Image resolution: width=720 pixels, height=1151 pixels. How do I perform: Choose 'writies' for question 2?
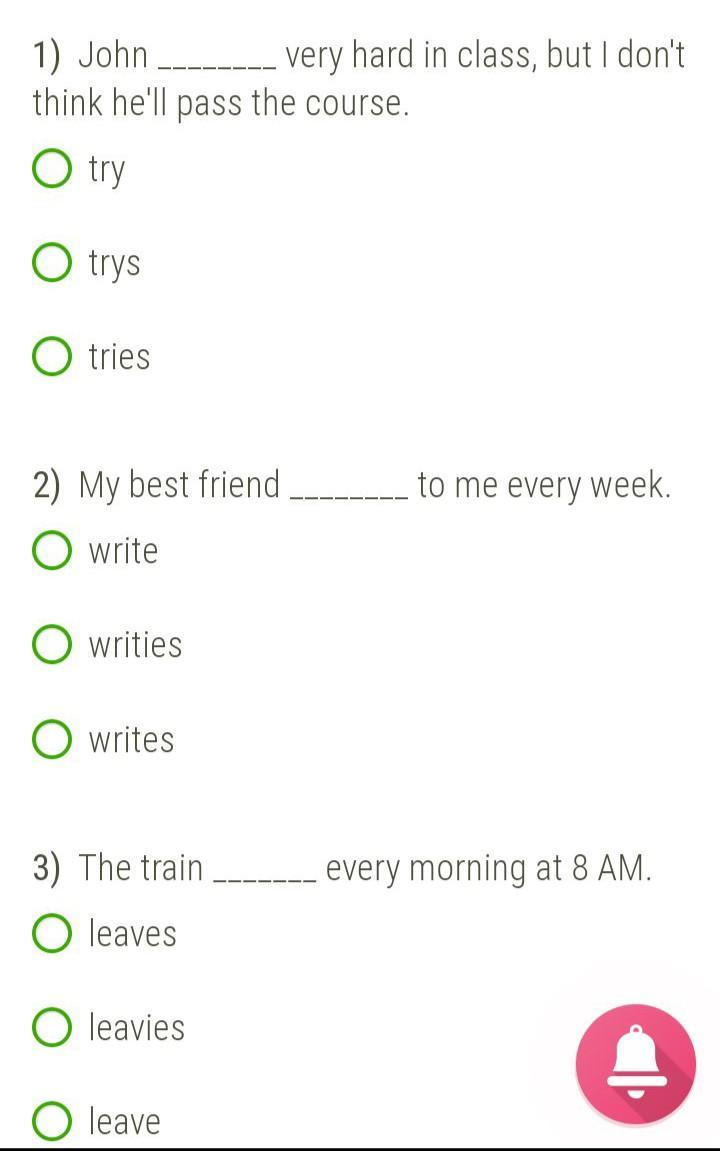pos(52,645)
